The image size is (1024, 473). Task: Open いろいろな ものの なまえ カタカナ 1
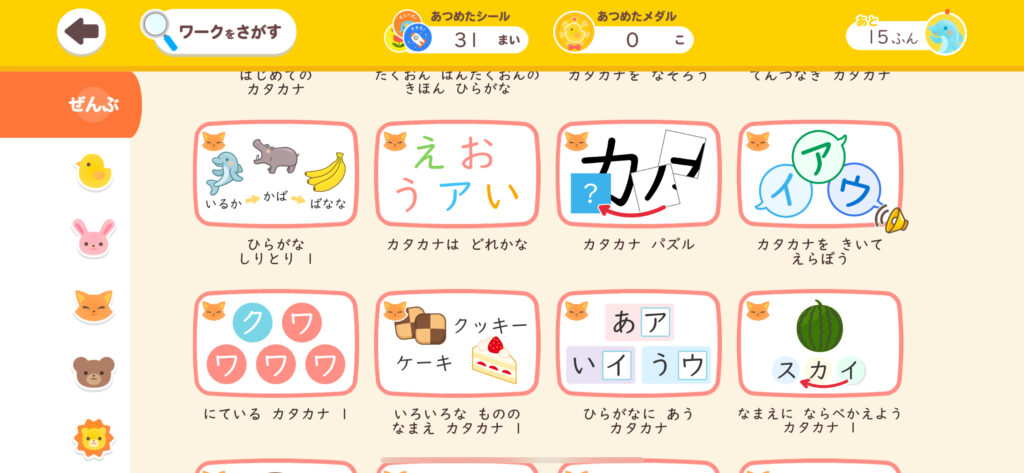tap(457, 344)
